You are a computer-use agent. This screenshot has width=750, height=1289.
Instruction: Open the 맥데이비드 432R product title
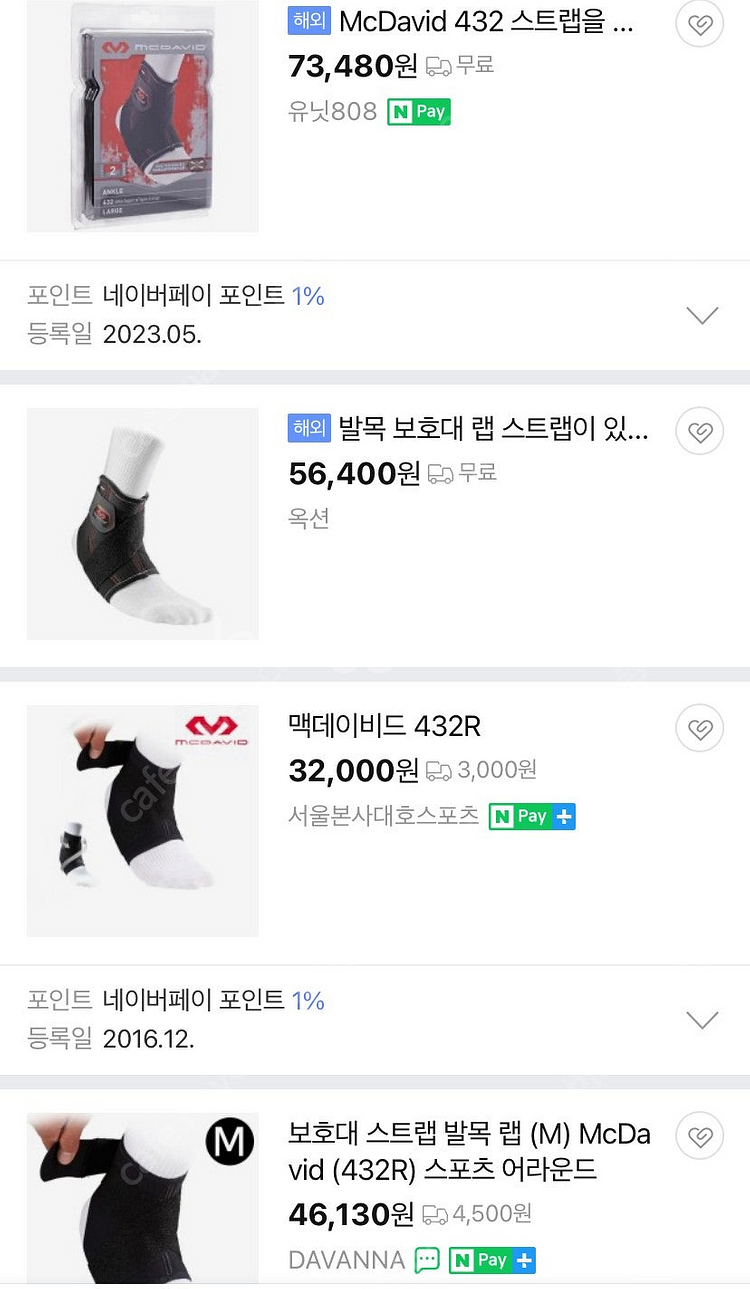[385, 727]
